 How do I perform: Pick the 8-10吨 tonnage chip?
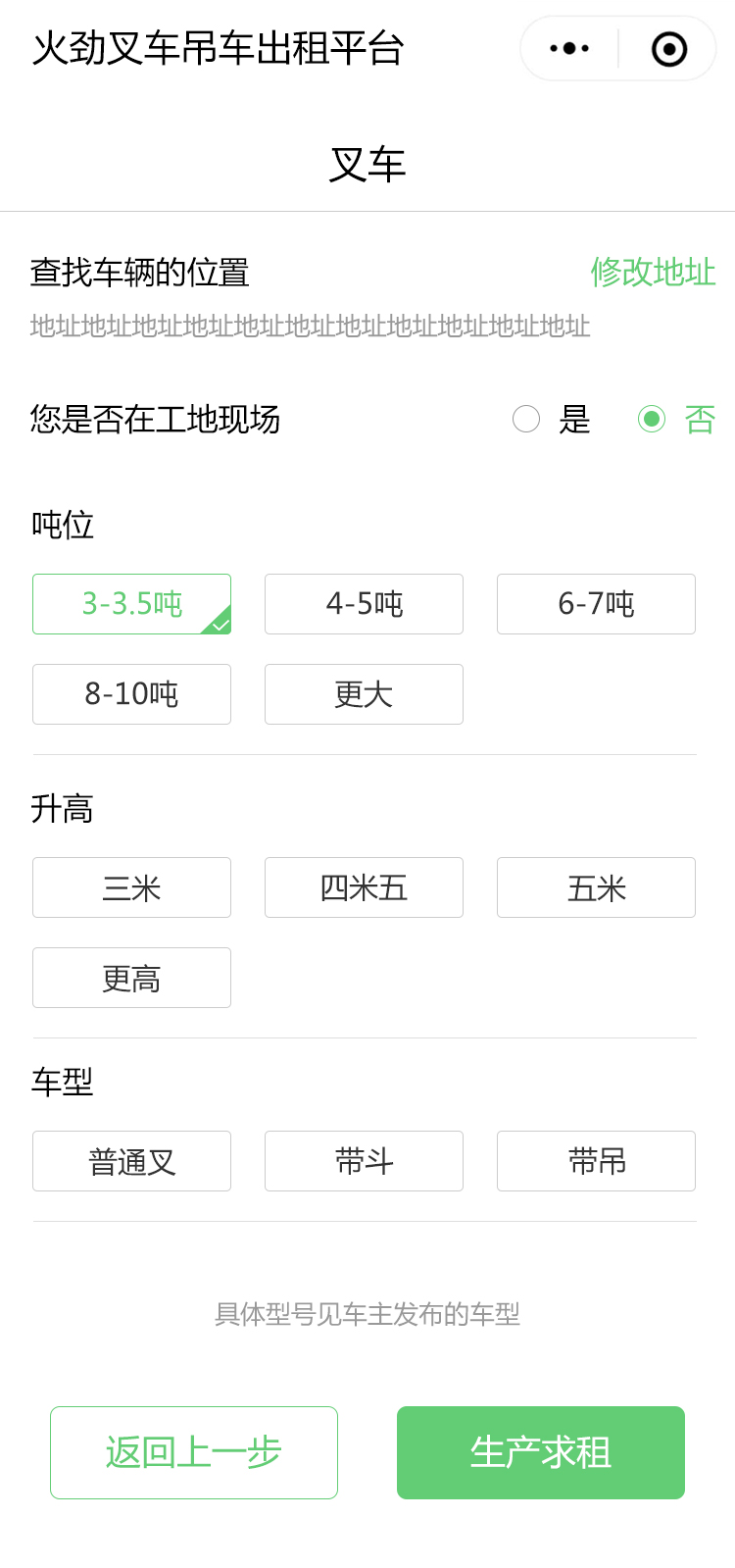pyautogui.click(x=131, y=694)
